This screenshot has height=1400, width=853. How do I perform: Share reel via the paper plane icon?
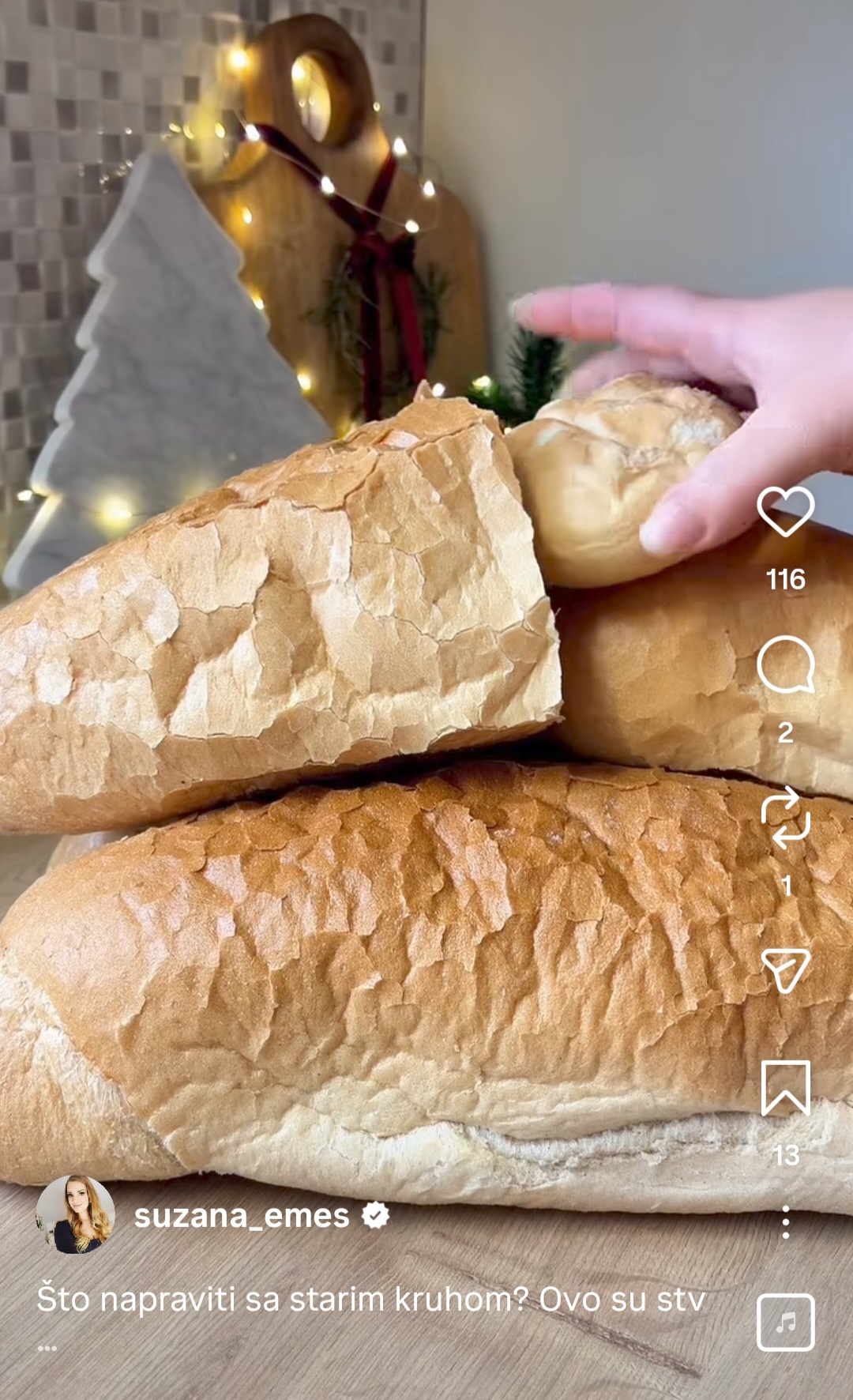(785, 970)
